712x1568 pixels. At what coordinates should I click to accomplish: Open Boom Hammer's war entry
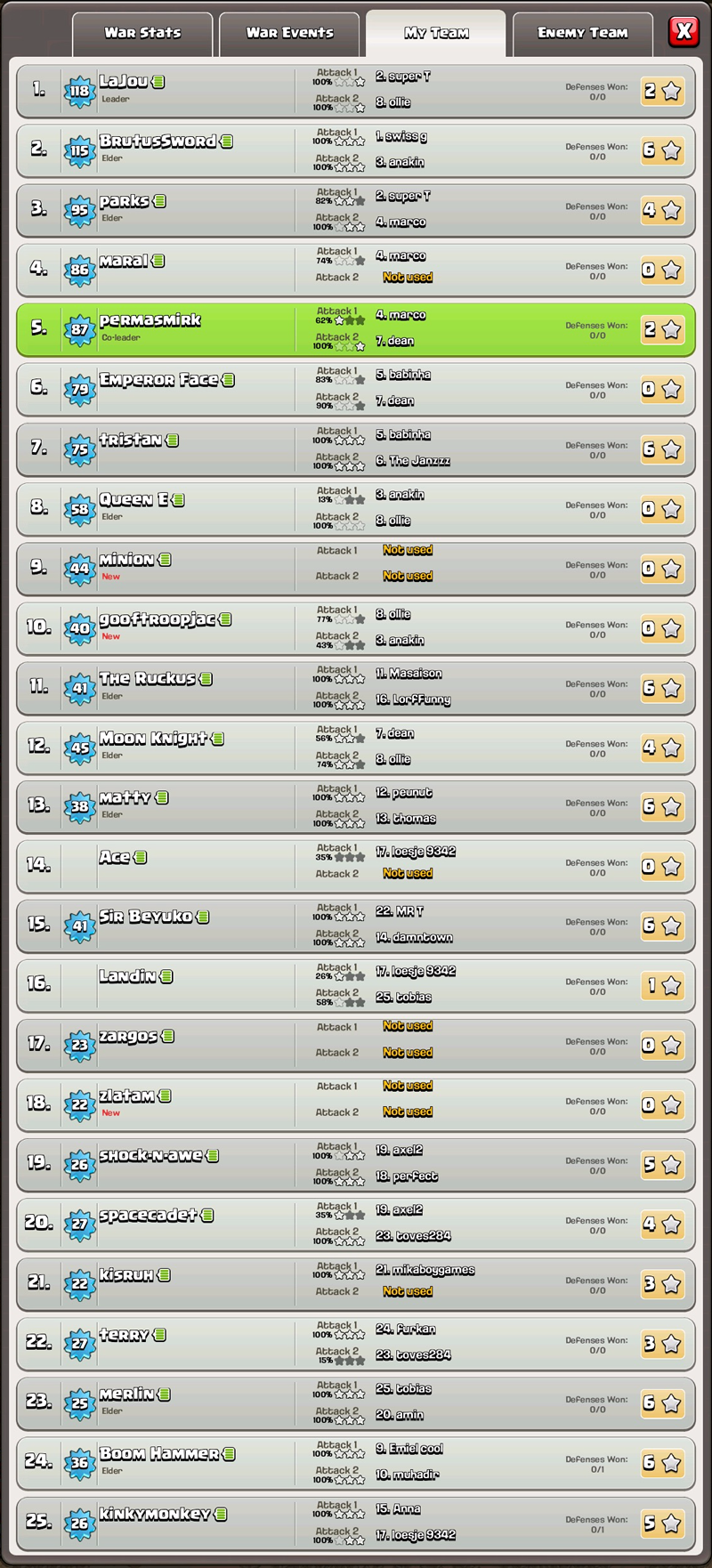(x=356, y=1462)
